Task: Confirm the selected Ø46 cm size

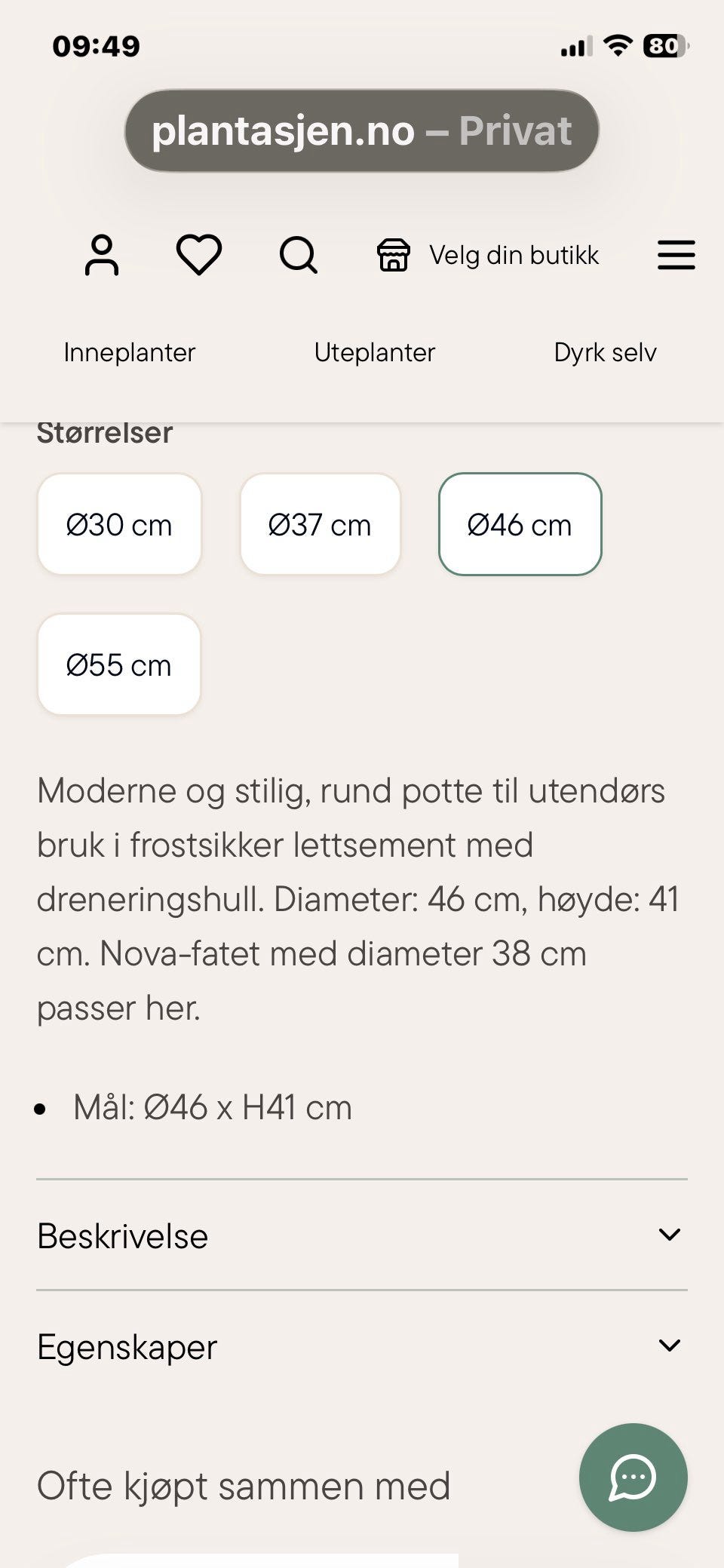Action: (x=519, y=523)
